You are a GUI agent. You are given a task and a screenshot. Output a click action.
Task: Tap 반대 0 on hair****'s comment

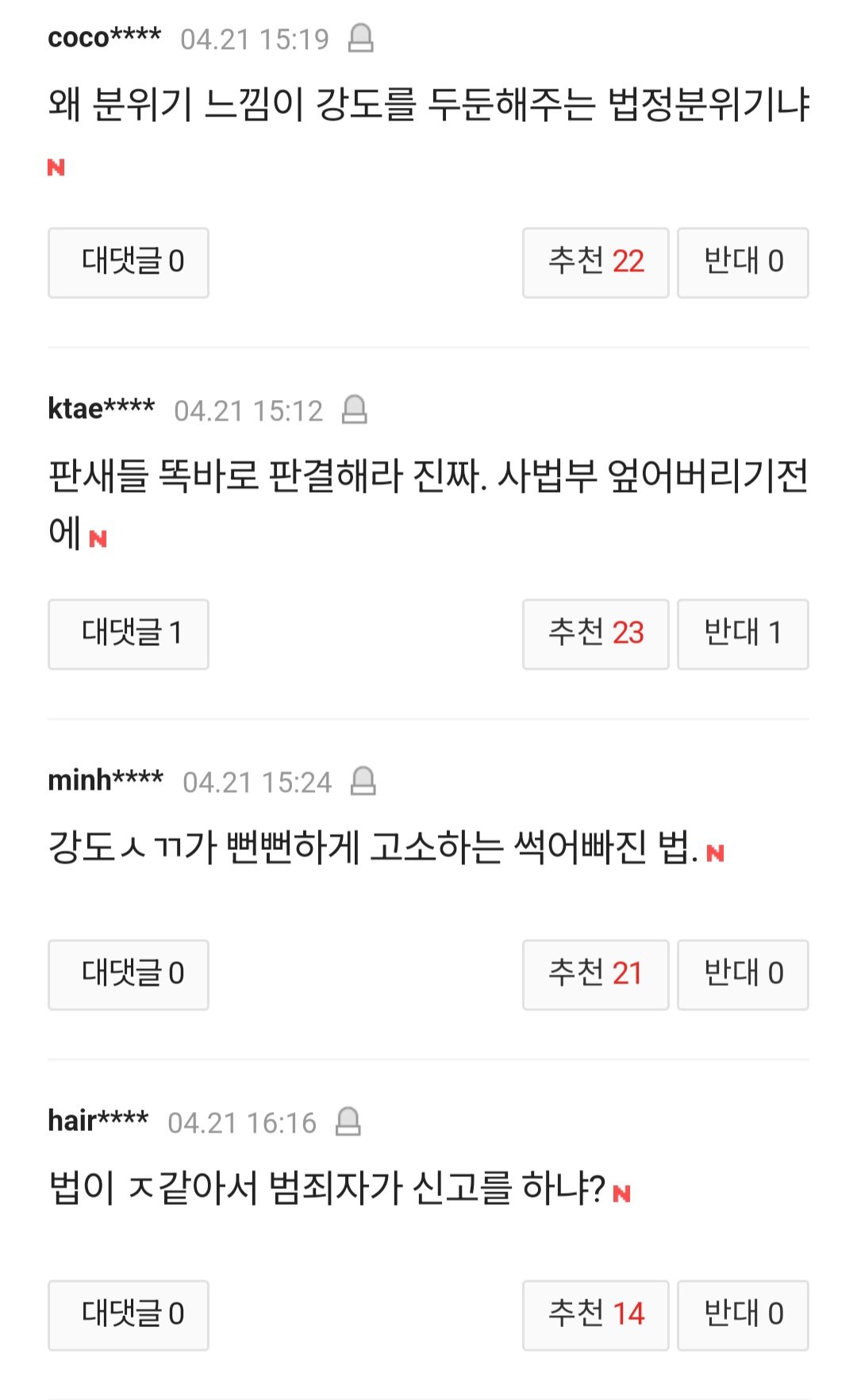[743, 1315]
